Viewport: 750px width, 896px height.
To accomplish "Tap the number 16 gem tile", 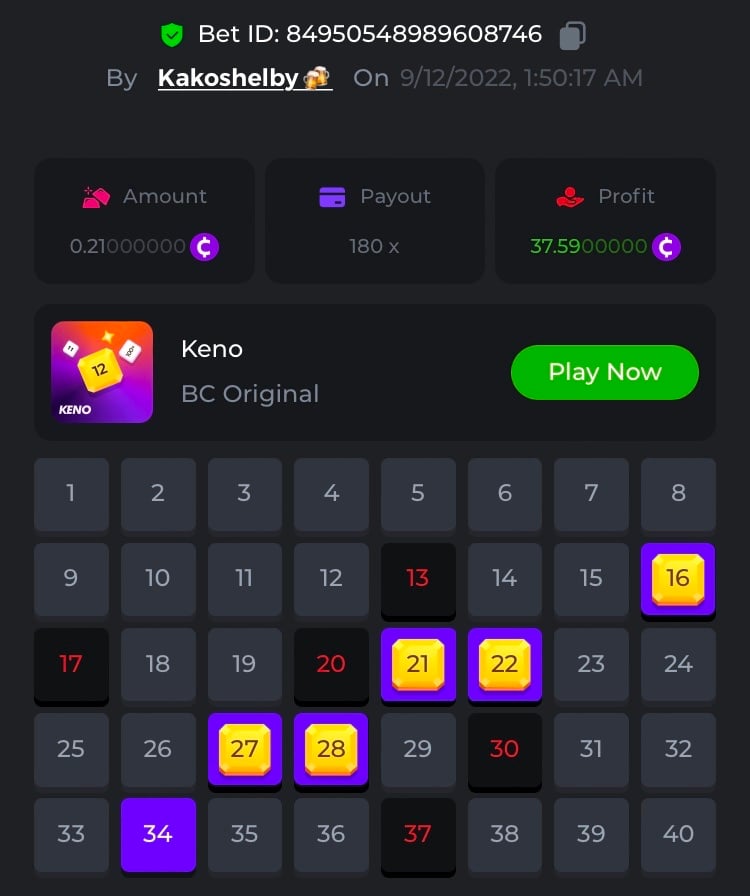I will pyautogui.click(x=678, y=578).
